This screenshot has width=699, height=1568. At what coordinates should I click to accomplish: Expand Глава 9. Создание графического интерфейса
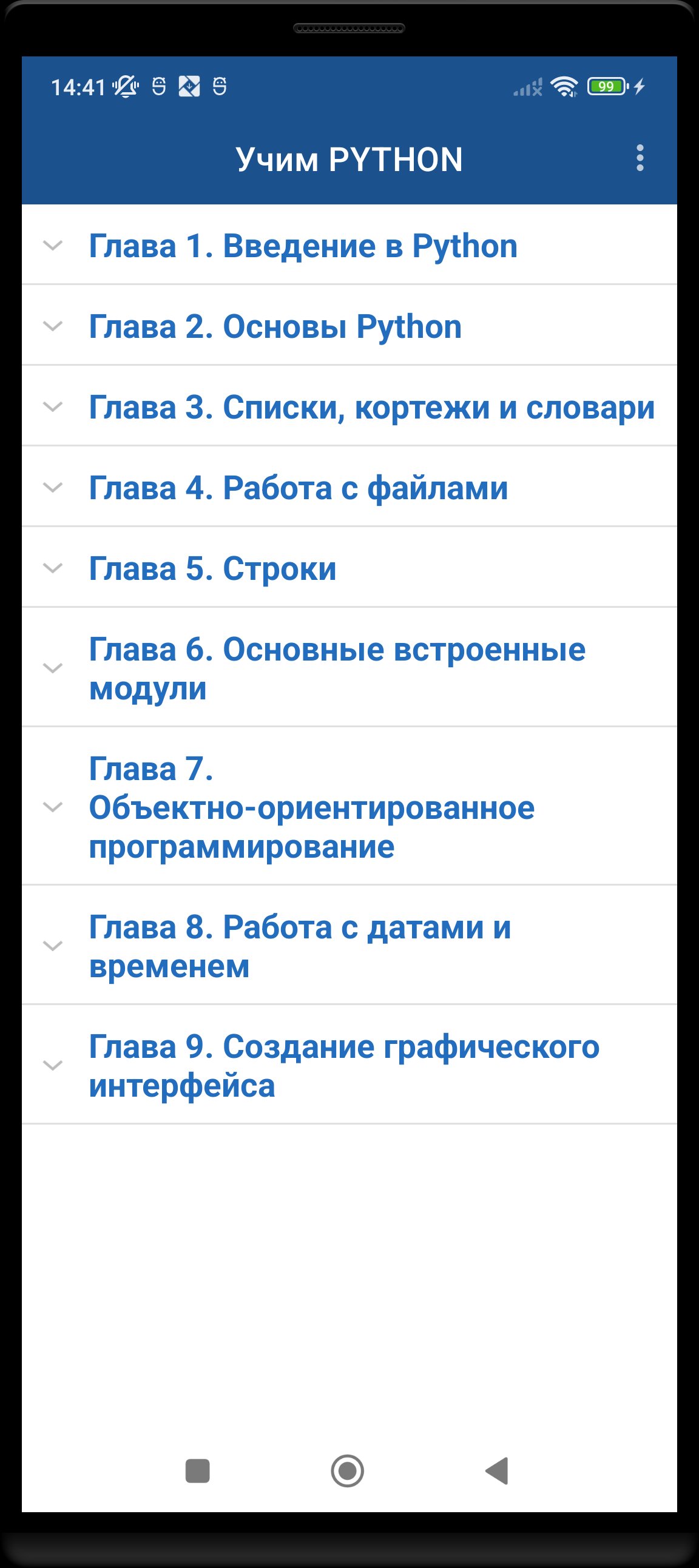coord(344,1065)
